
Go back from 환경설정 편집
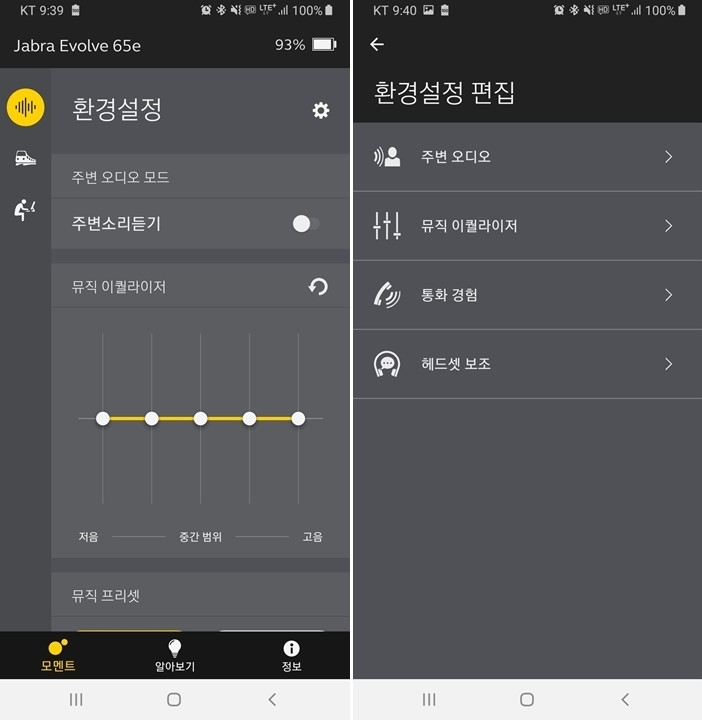(x=377, y=44)
